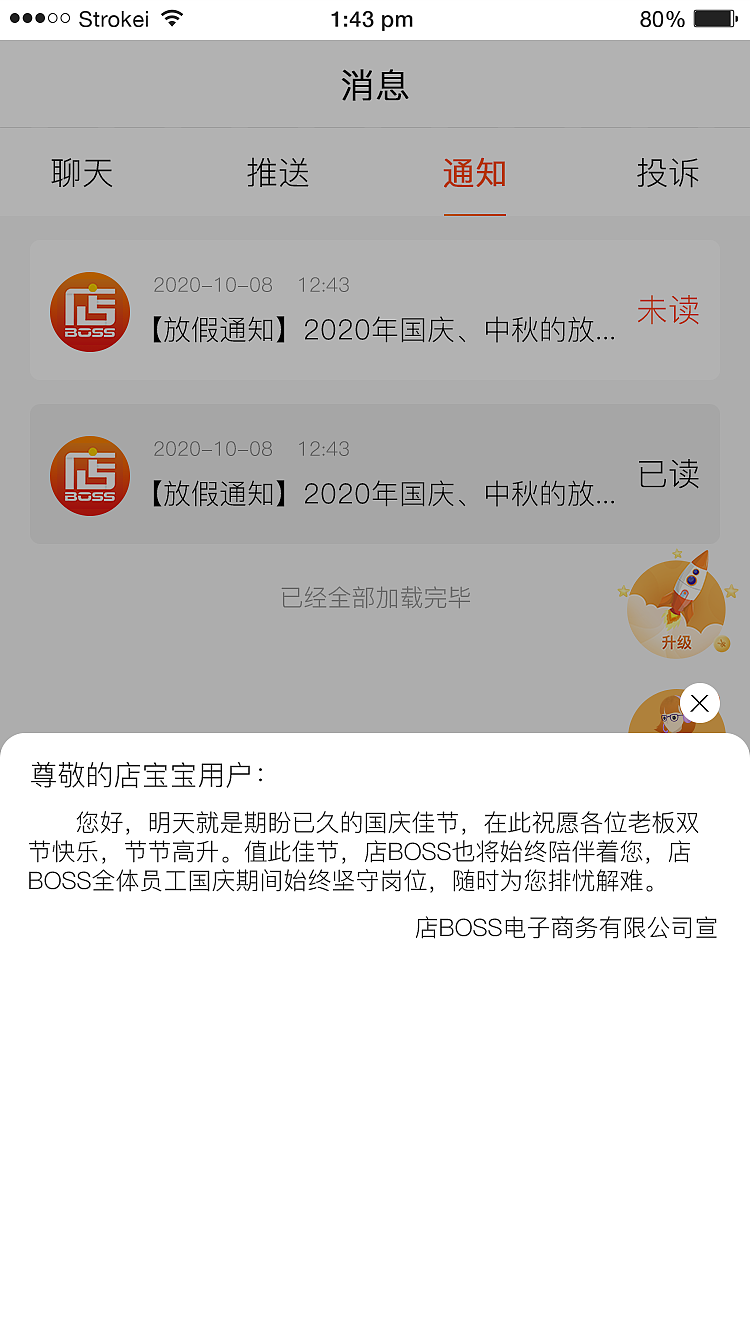The width and height of the screenshot is (750, 1334).
Task: Click the 店BOSS logo on the read notification
Action: (90, 475)
